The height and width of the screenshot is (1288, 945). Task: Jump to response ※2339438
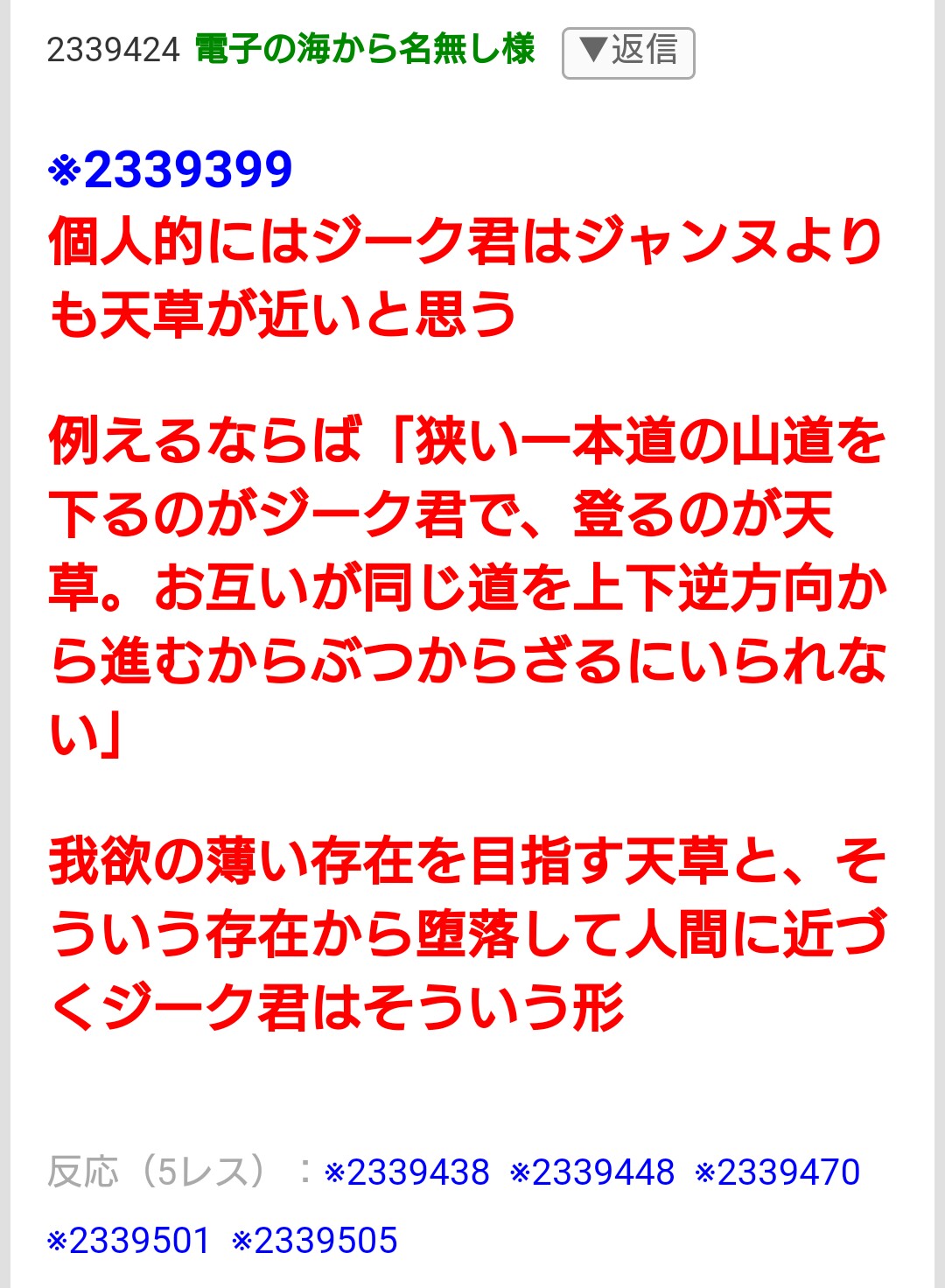(x=407, y=1172)
